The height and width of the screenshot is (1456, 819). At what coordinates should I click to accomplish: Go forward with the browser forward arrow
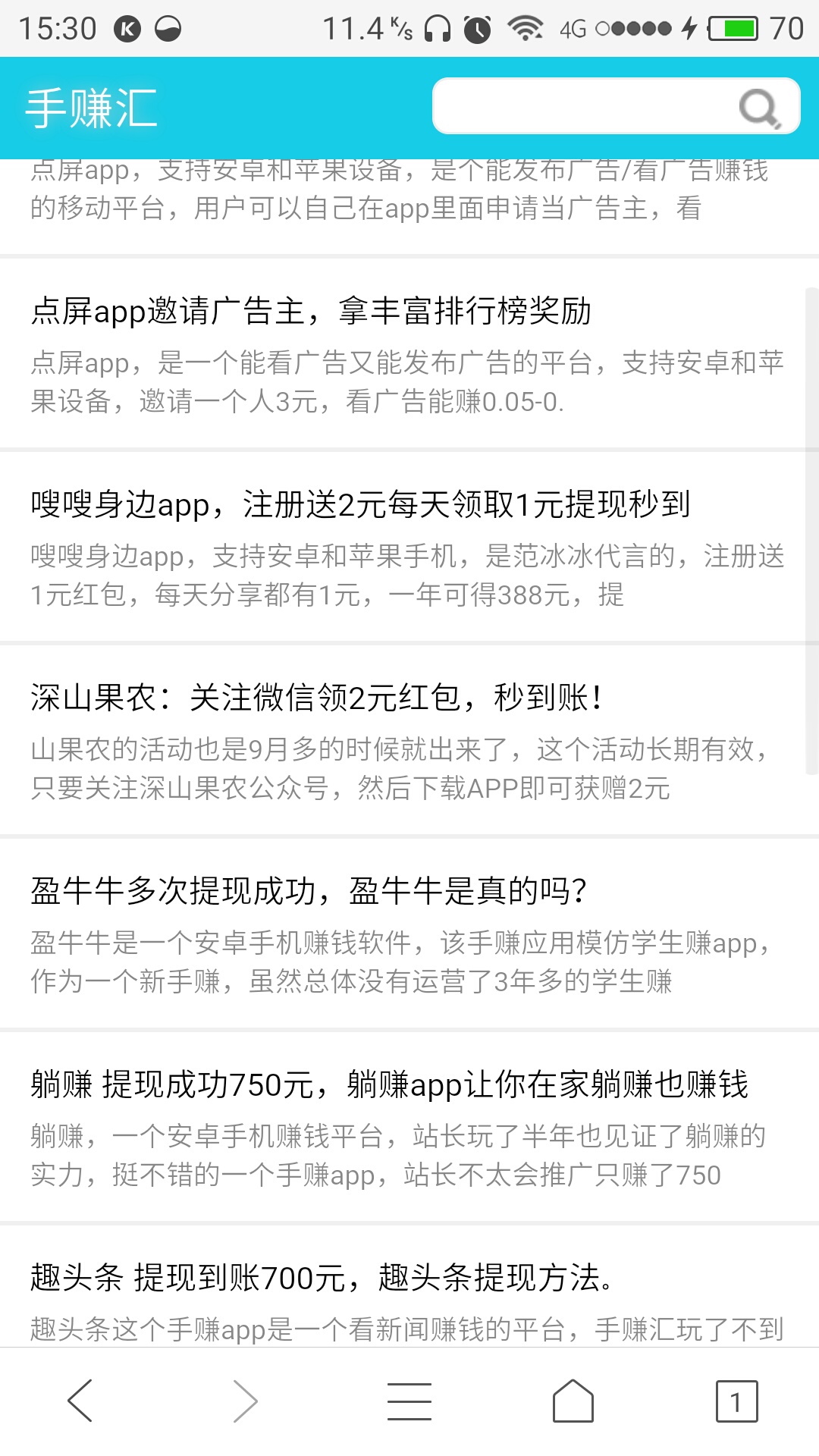point(245,1401)
